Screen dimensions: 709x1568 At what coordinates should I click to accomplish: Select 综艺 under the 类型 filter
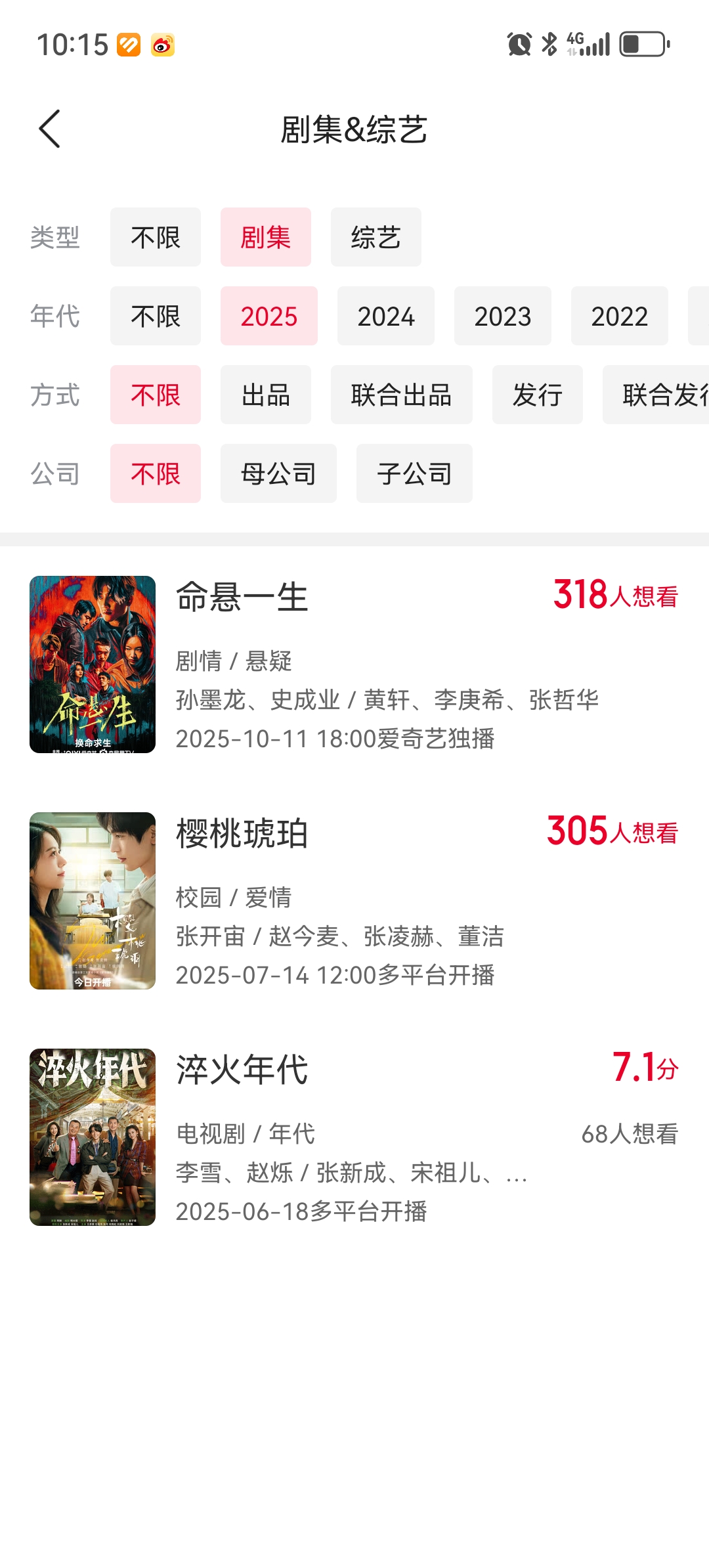tap(376, 238)
